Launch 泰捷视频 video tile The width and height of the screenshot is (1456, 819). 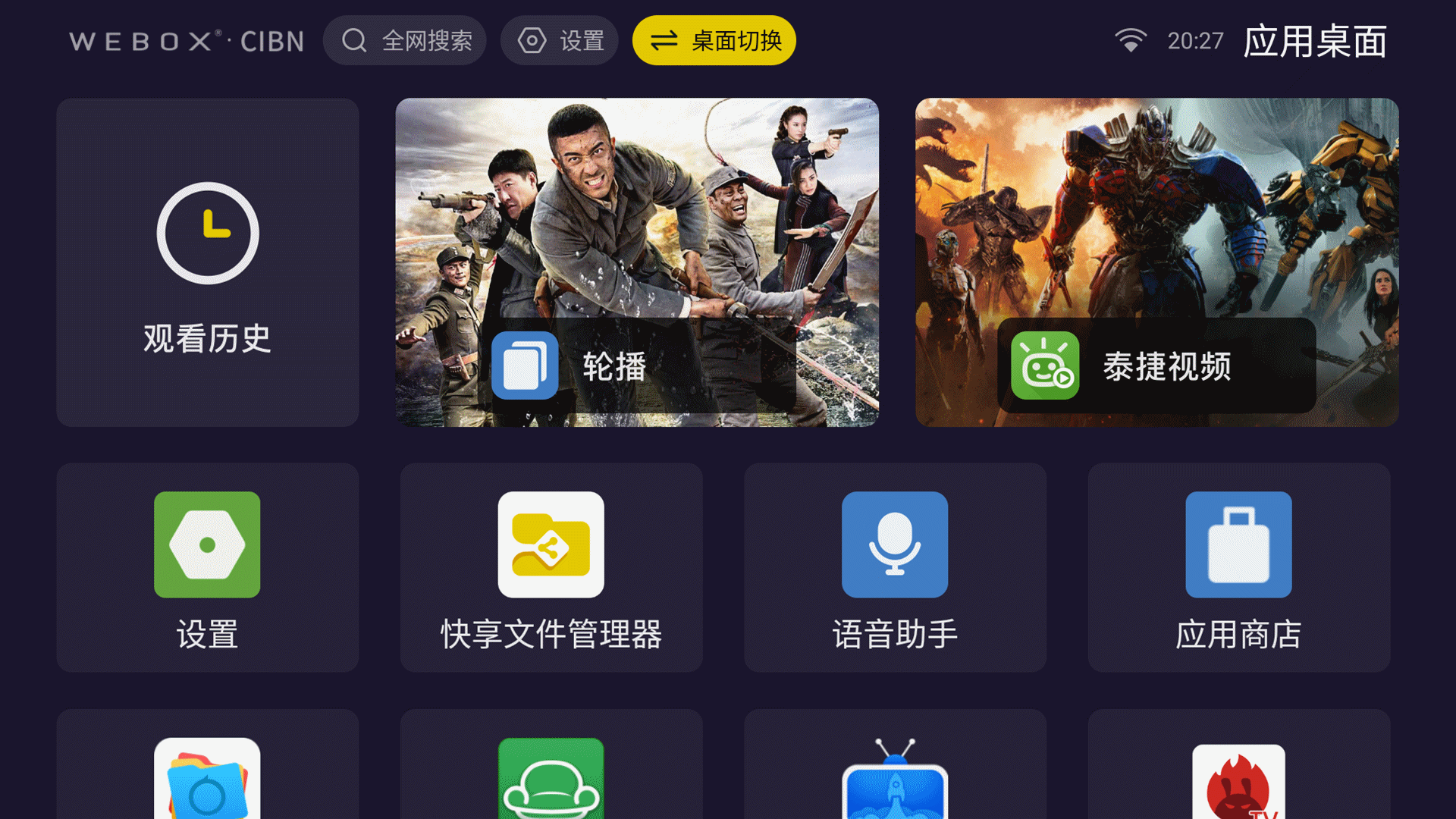1156,262
